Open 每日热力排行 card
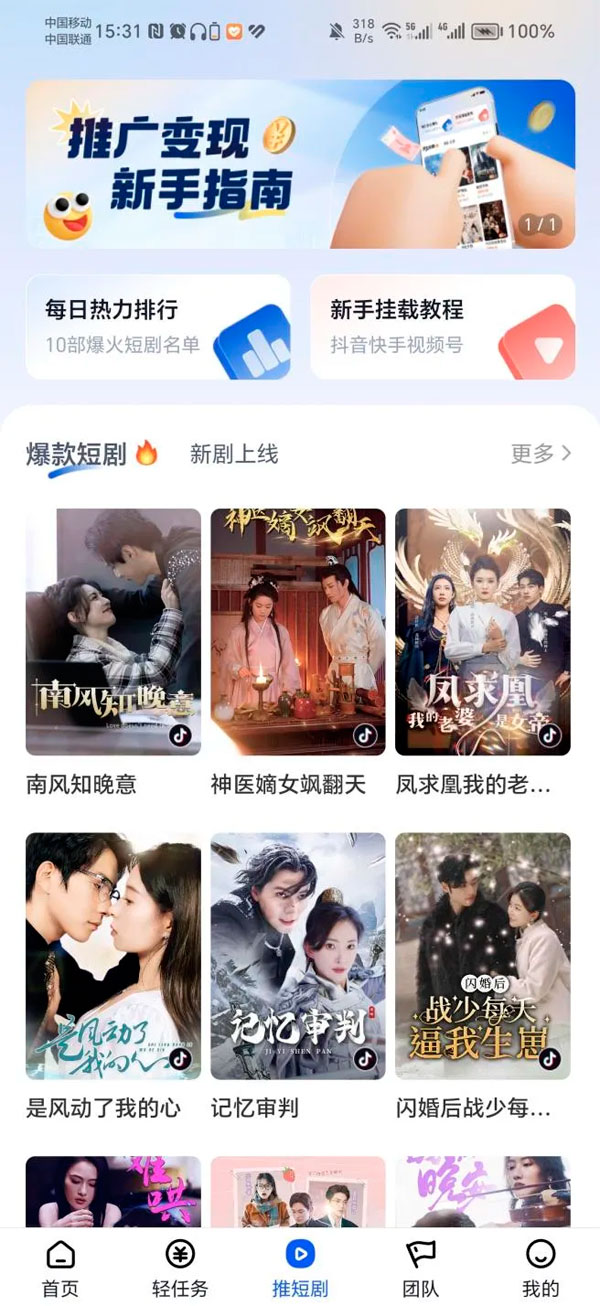The image size is (600, 1306). [158, 327]
